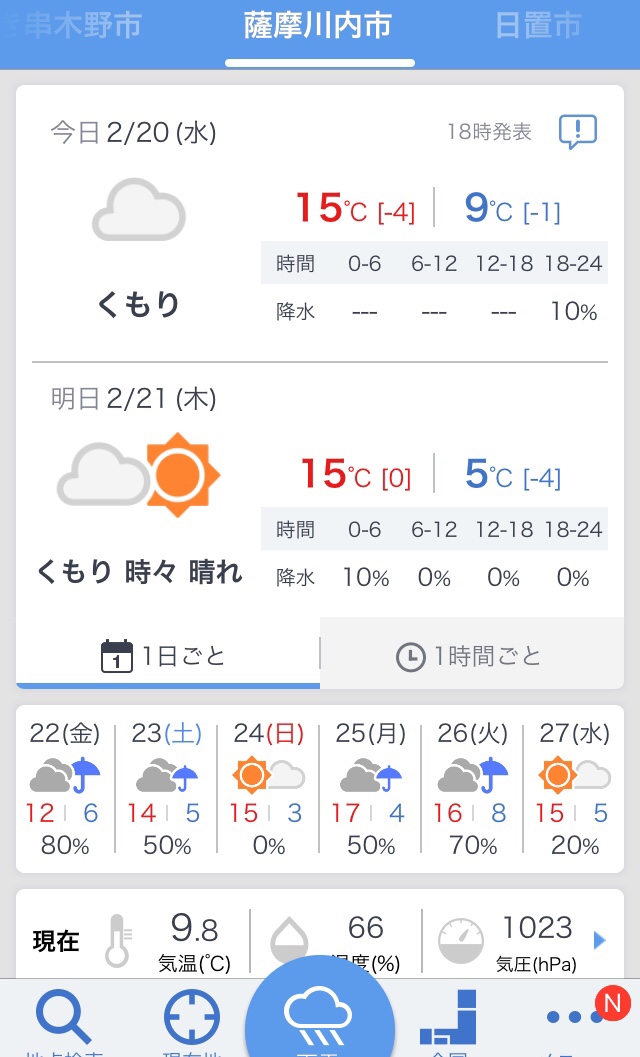Screen dimensions: 640x1057
Task: Open the weather warning speech bubble icon
Action: [x=577, y=132]
